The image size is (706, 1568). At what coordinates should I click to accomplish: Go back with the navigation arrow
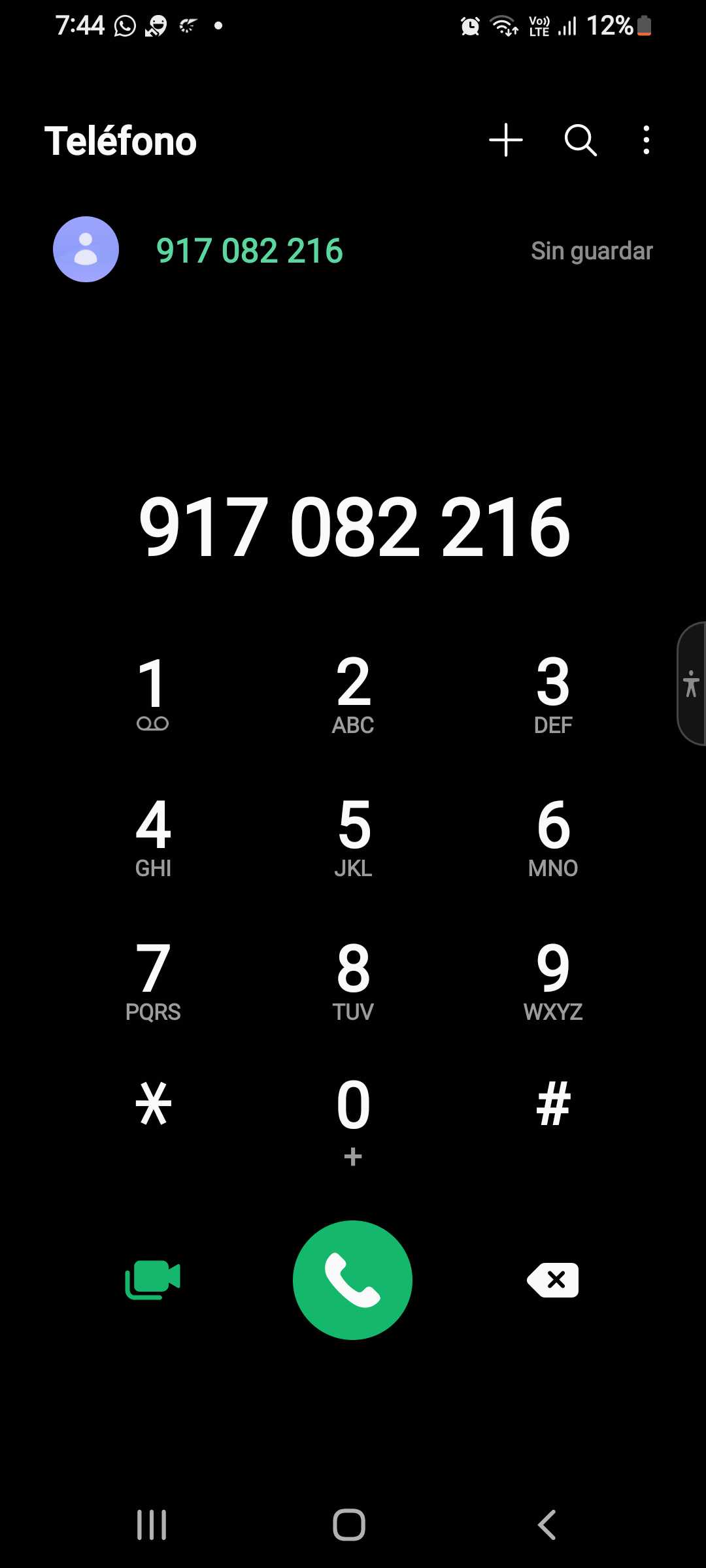click(x=546, y=1525)
